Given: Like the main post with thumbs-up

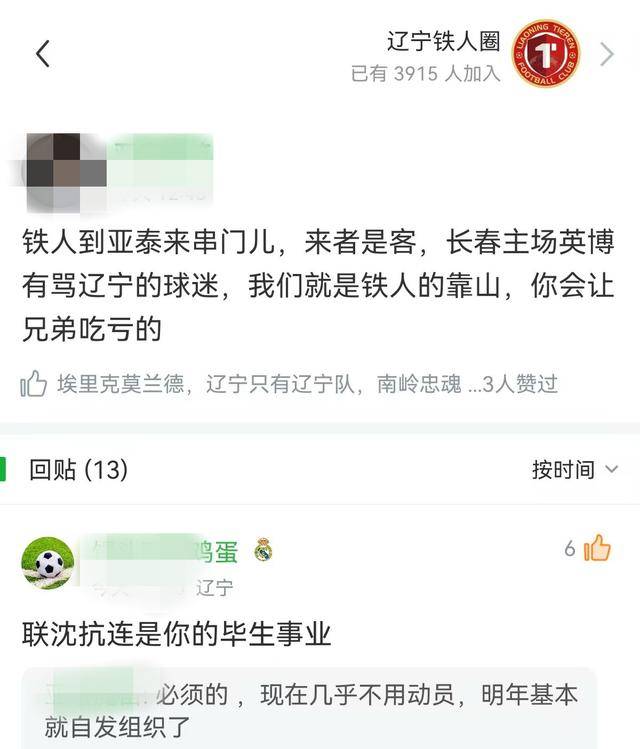Looking at the screenshot, I should [x=34, y=383].
